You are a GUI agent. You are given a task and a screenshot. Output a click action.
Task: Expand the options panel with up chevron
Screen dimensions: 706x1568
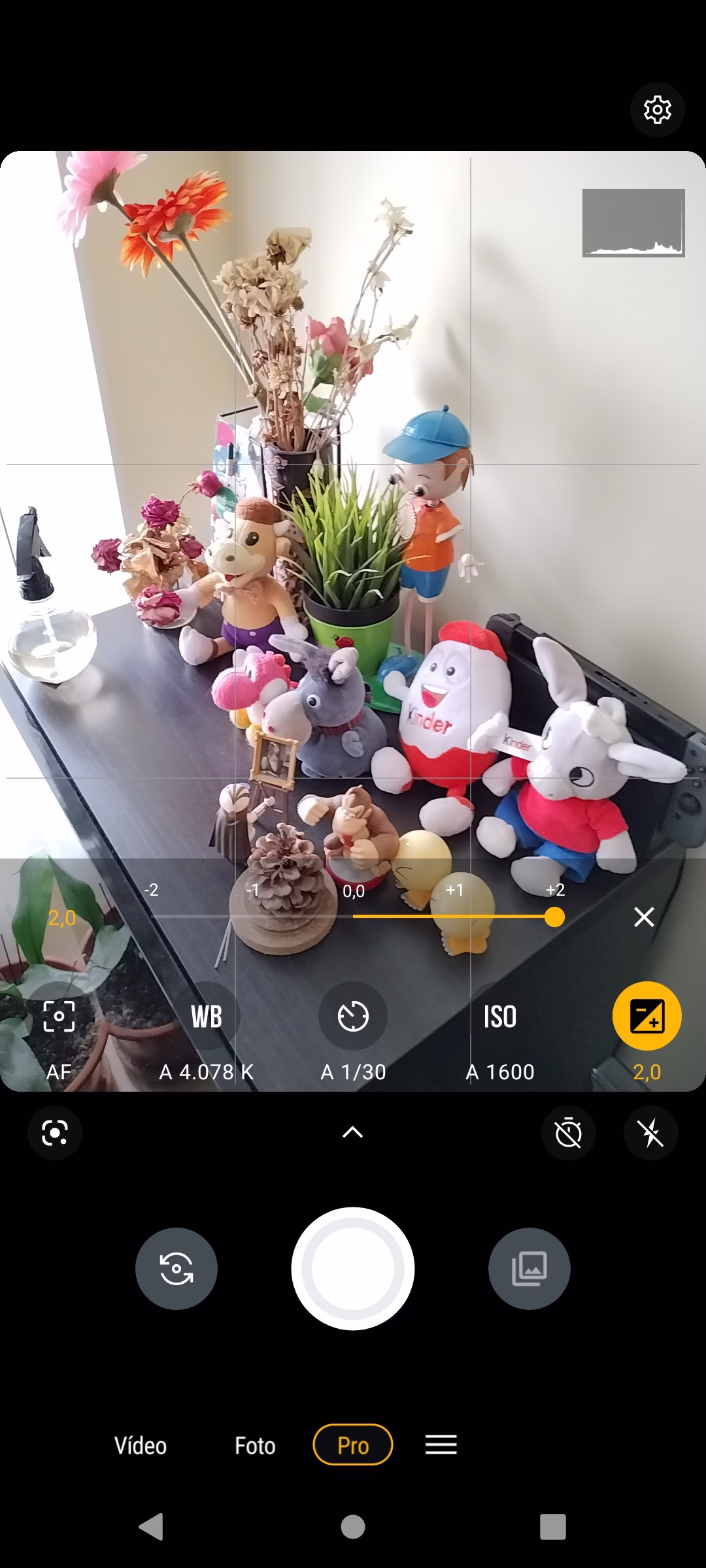point(353,1132)
